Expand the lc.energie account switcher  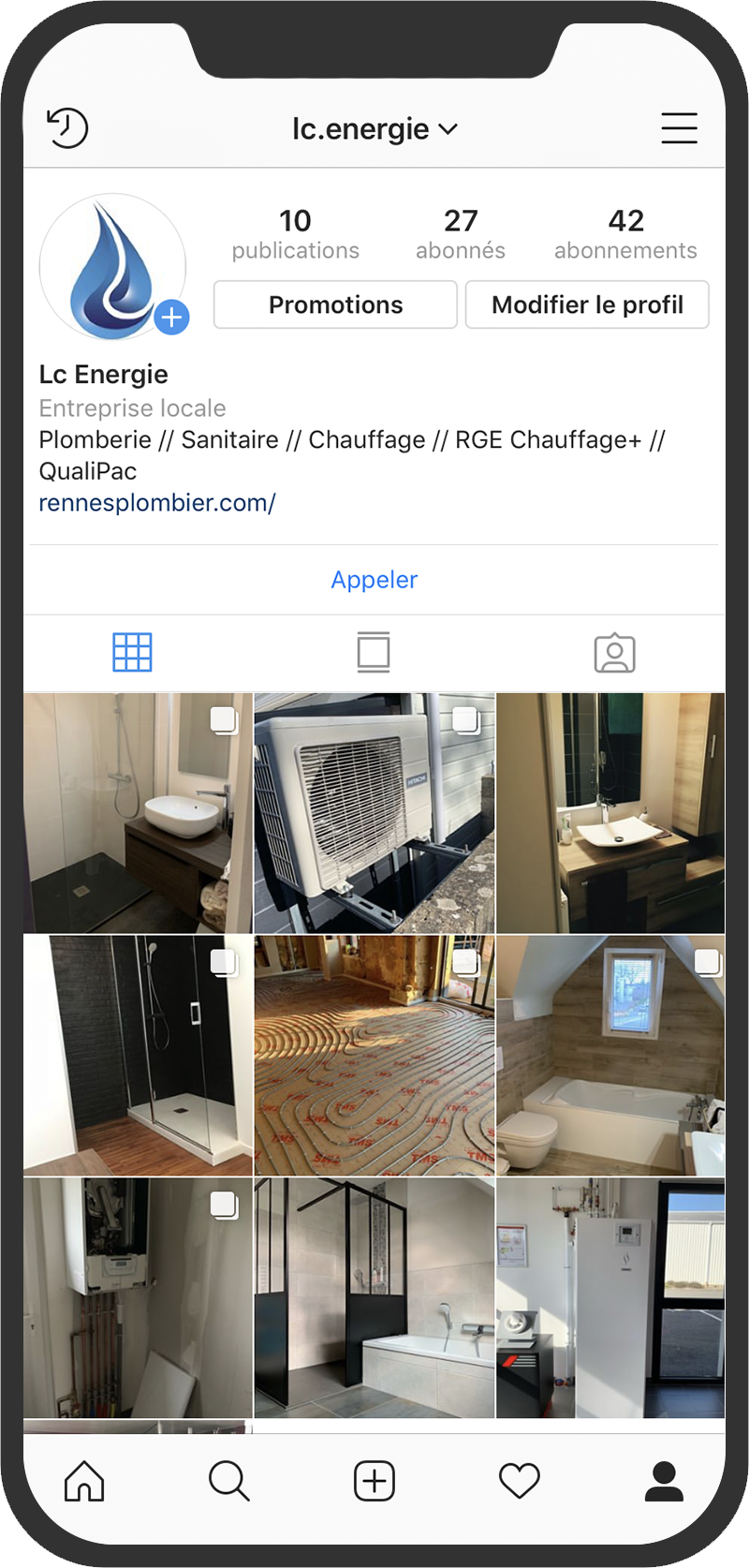(x=374, y=128)
